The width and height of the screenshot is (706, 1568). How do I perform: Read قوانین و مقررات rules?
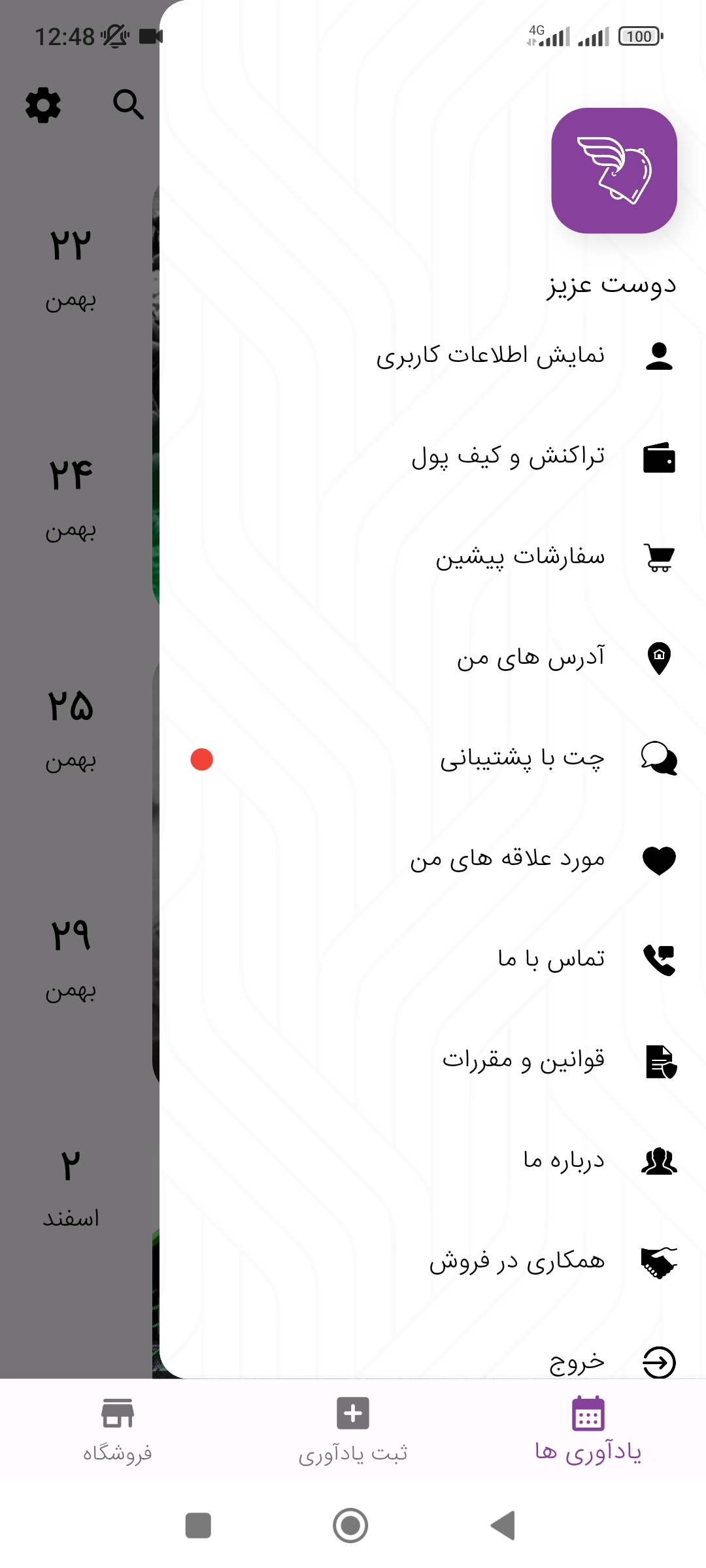tap(433, 1060)
